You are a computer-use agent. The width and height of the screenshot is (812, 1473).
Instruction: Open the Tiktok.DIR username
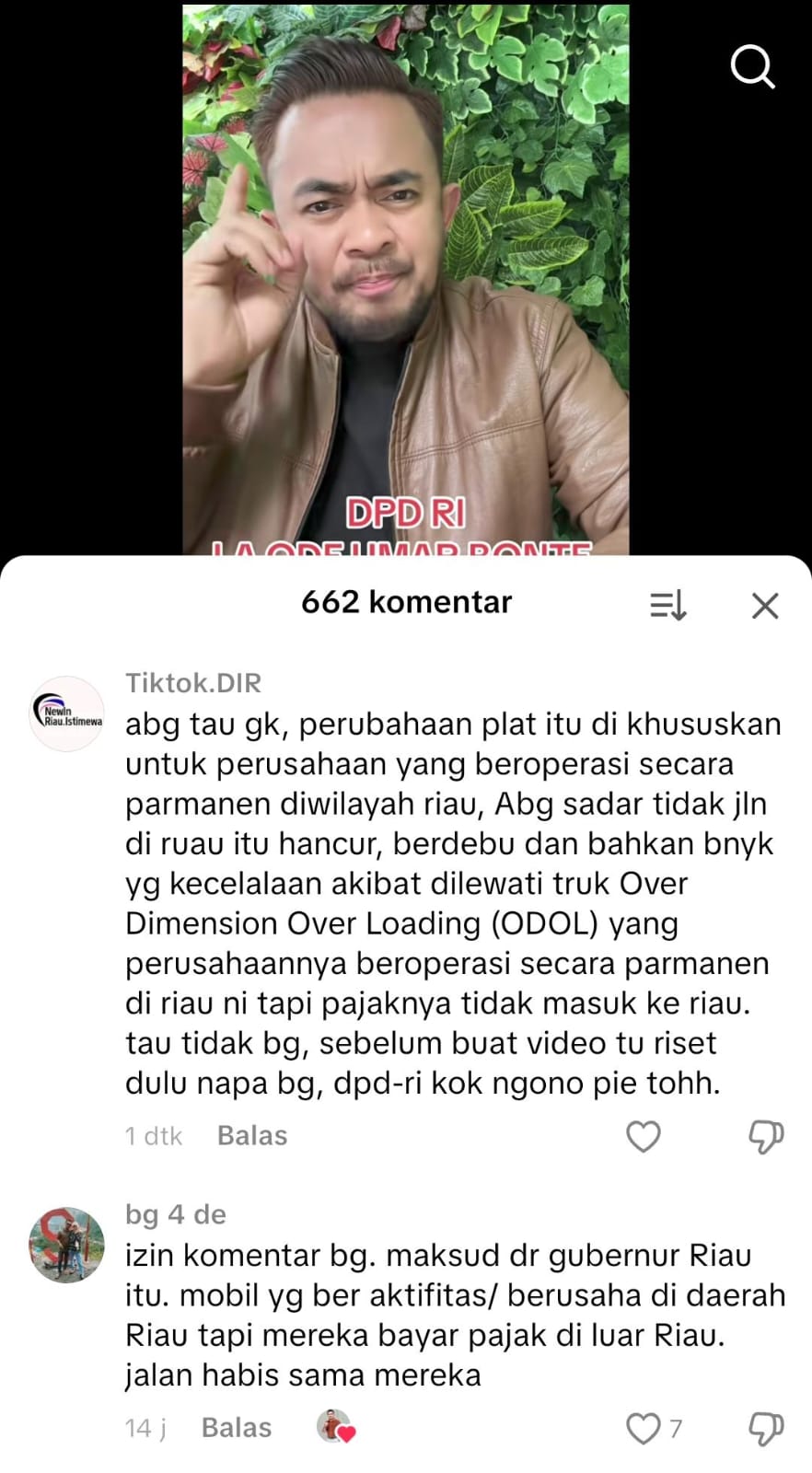193,683
